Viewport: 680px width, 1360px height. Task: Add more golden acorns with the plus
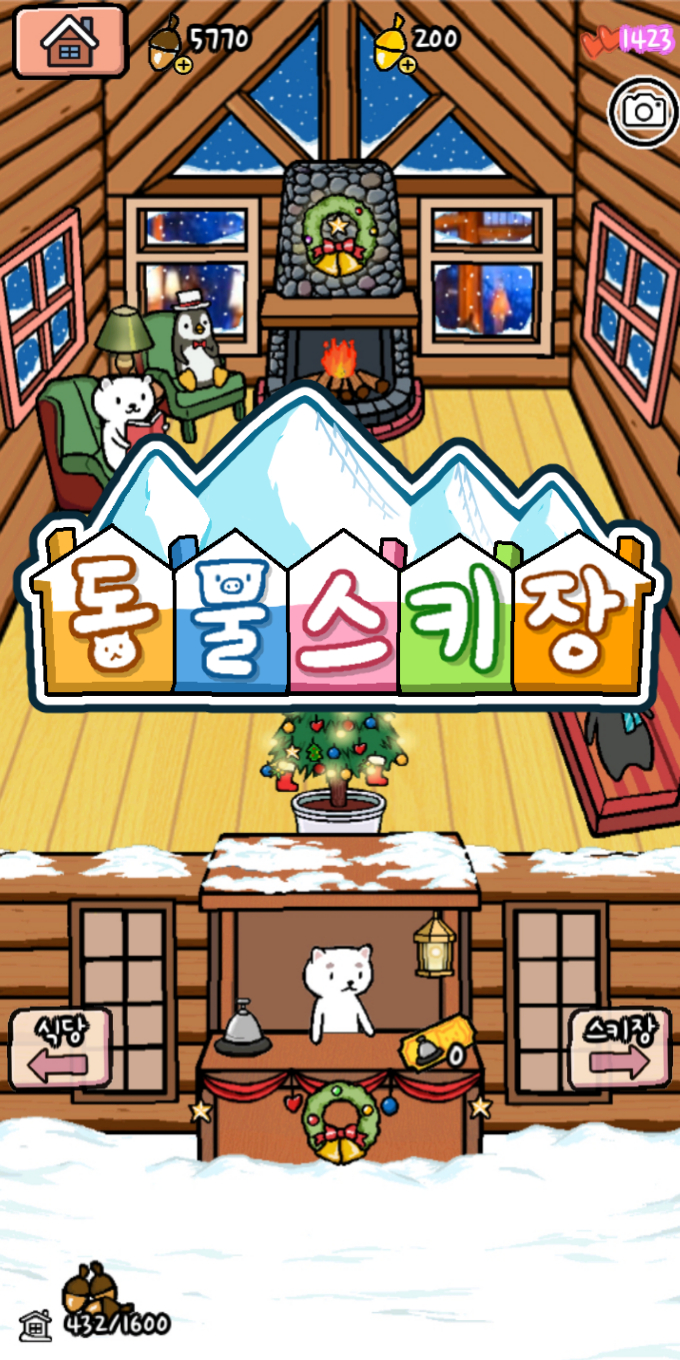(x=408, y=64)
